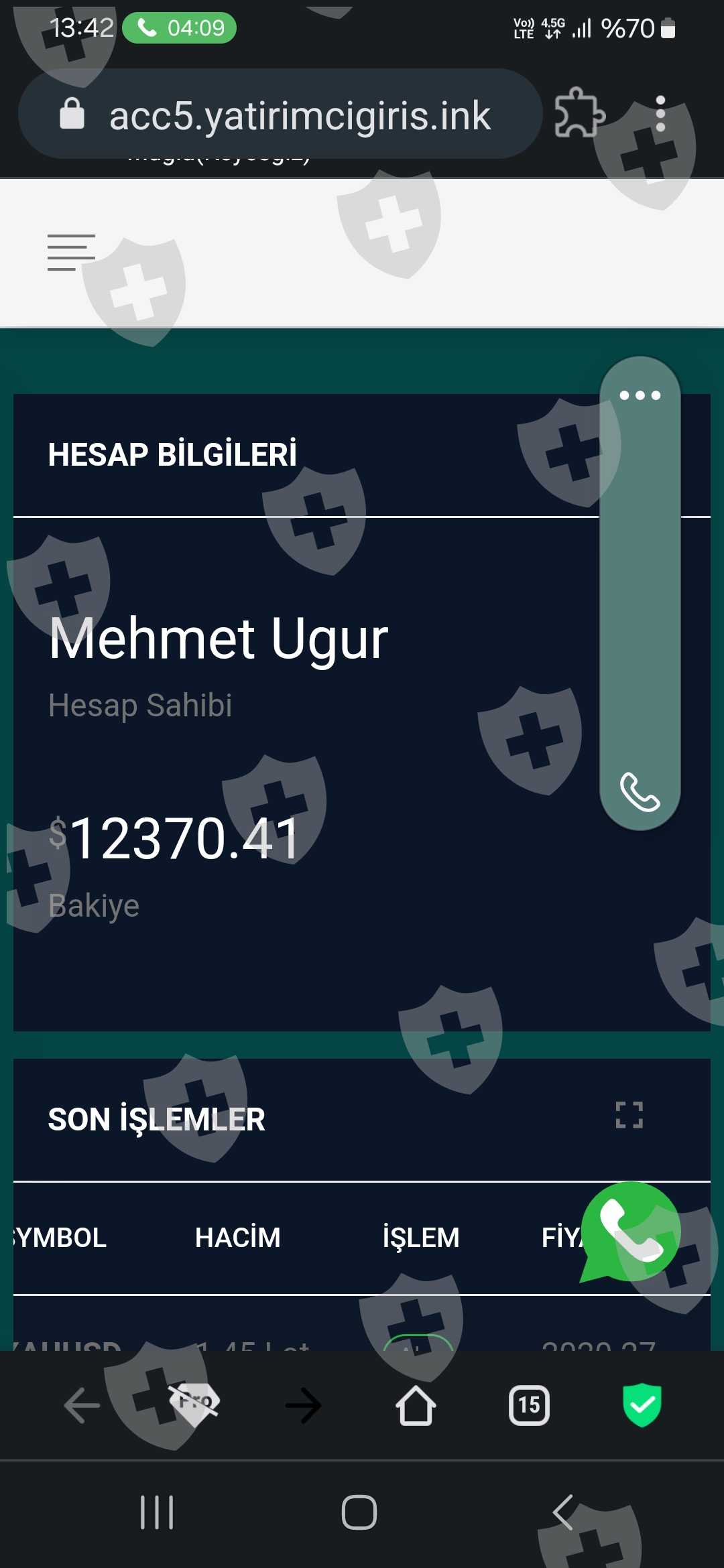The width and height of the screenshot is (724, 1568).
Task: Go back with browser back arrow
Action: [x=82, y=1405]
